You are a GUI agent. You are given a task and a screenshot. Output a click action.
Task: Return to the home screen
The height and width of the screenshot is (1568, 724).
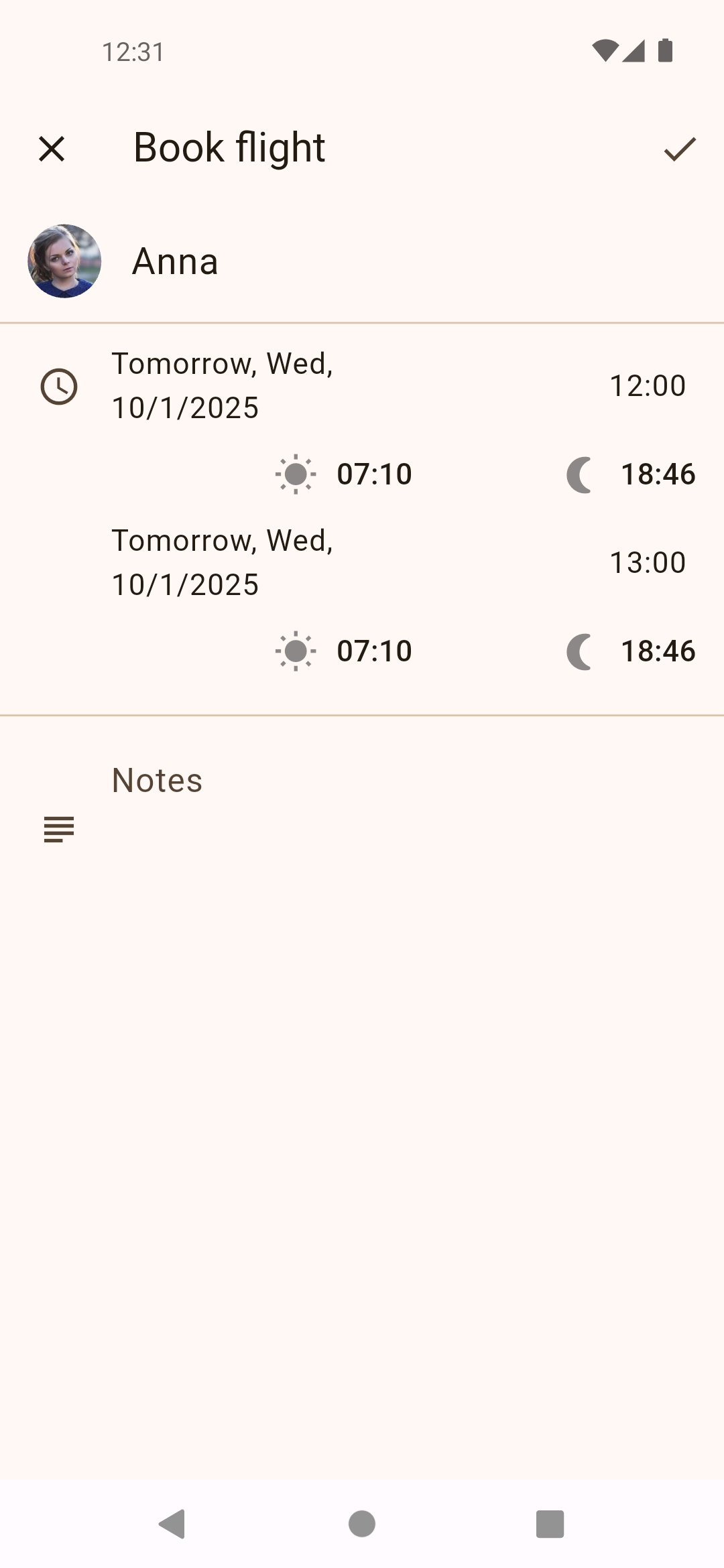click(362, 1524)
